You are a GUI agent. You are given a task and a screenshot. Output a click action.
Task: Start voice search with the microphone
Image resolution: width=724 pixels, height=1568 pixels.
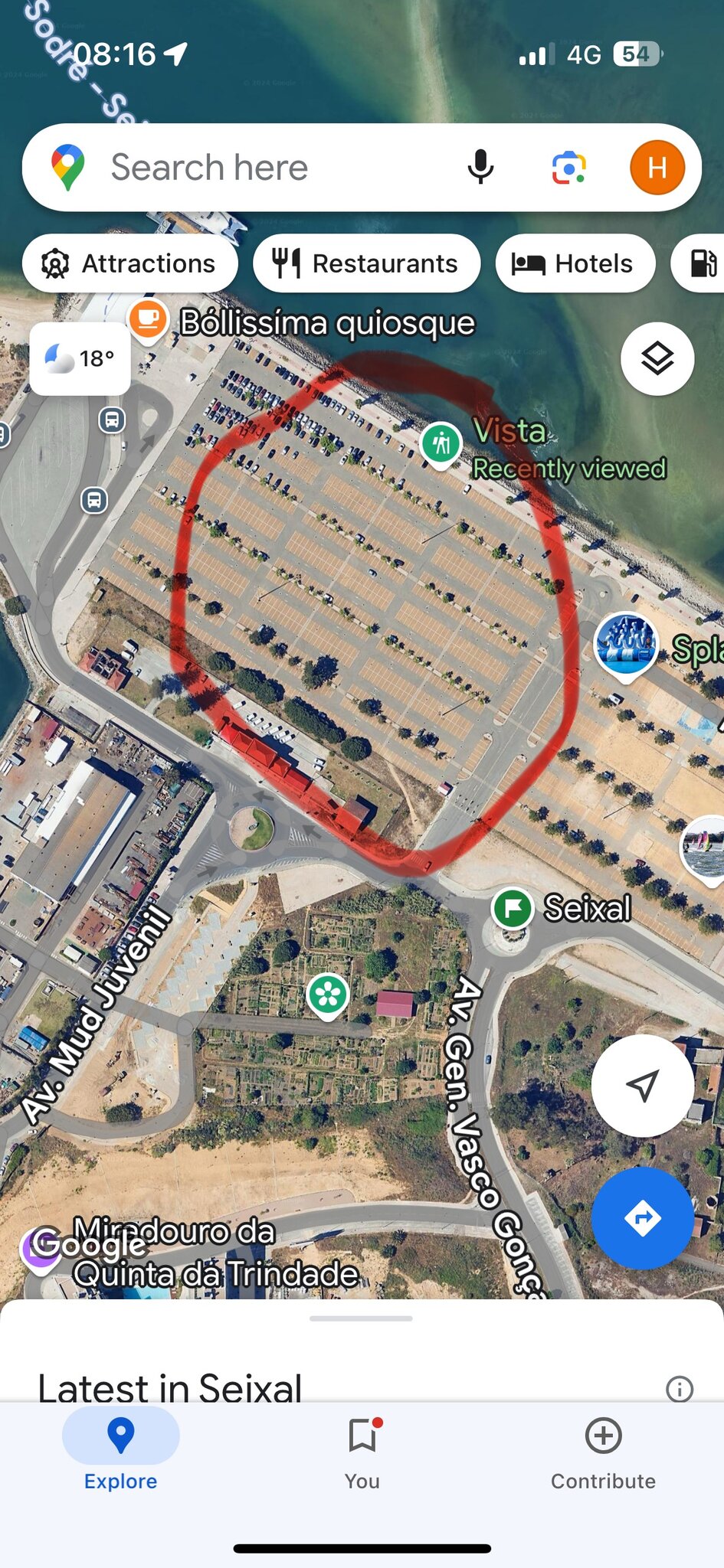click(x=480, y=168)
